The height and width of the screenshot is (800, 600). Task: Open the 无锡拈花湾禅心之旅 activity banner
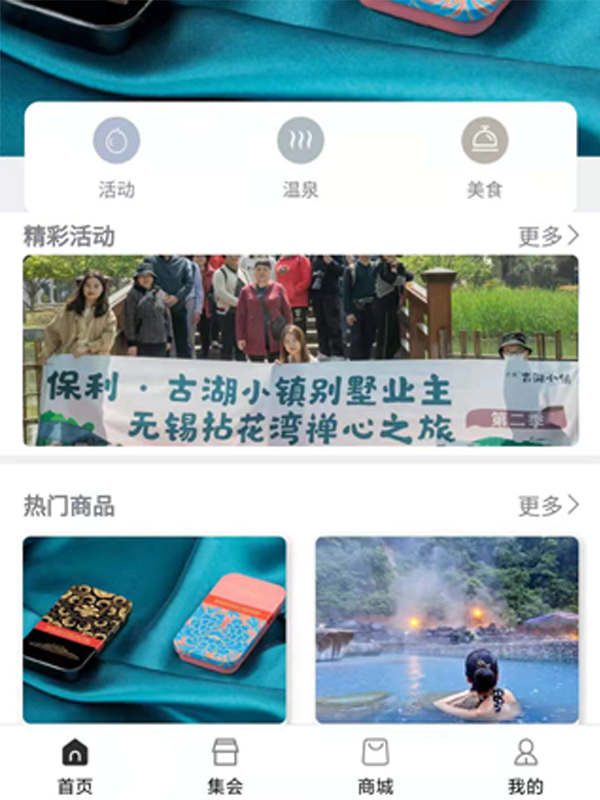(x=300, y=350)
